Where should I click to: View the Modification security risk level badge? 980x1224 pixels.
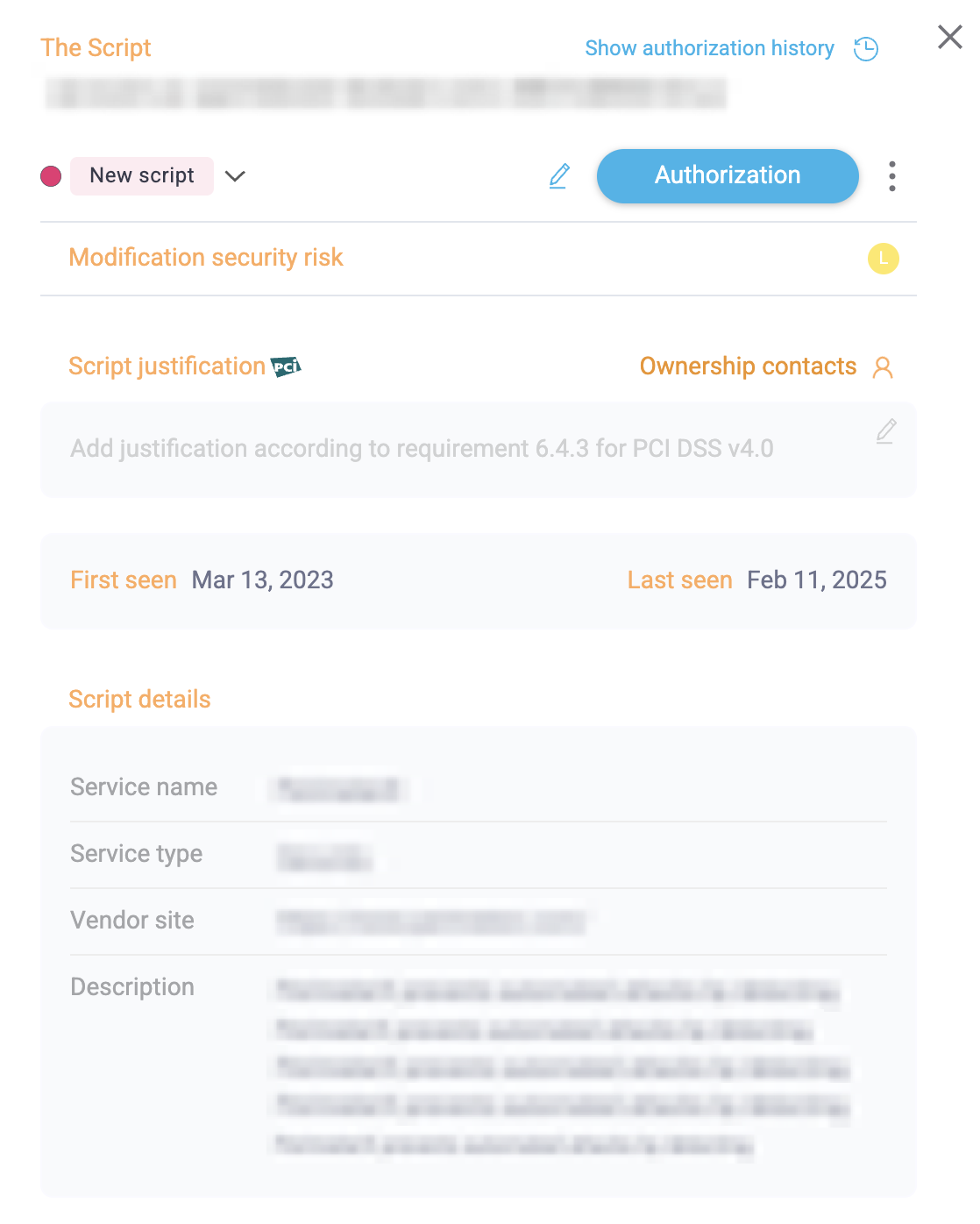point(883,259)
